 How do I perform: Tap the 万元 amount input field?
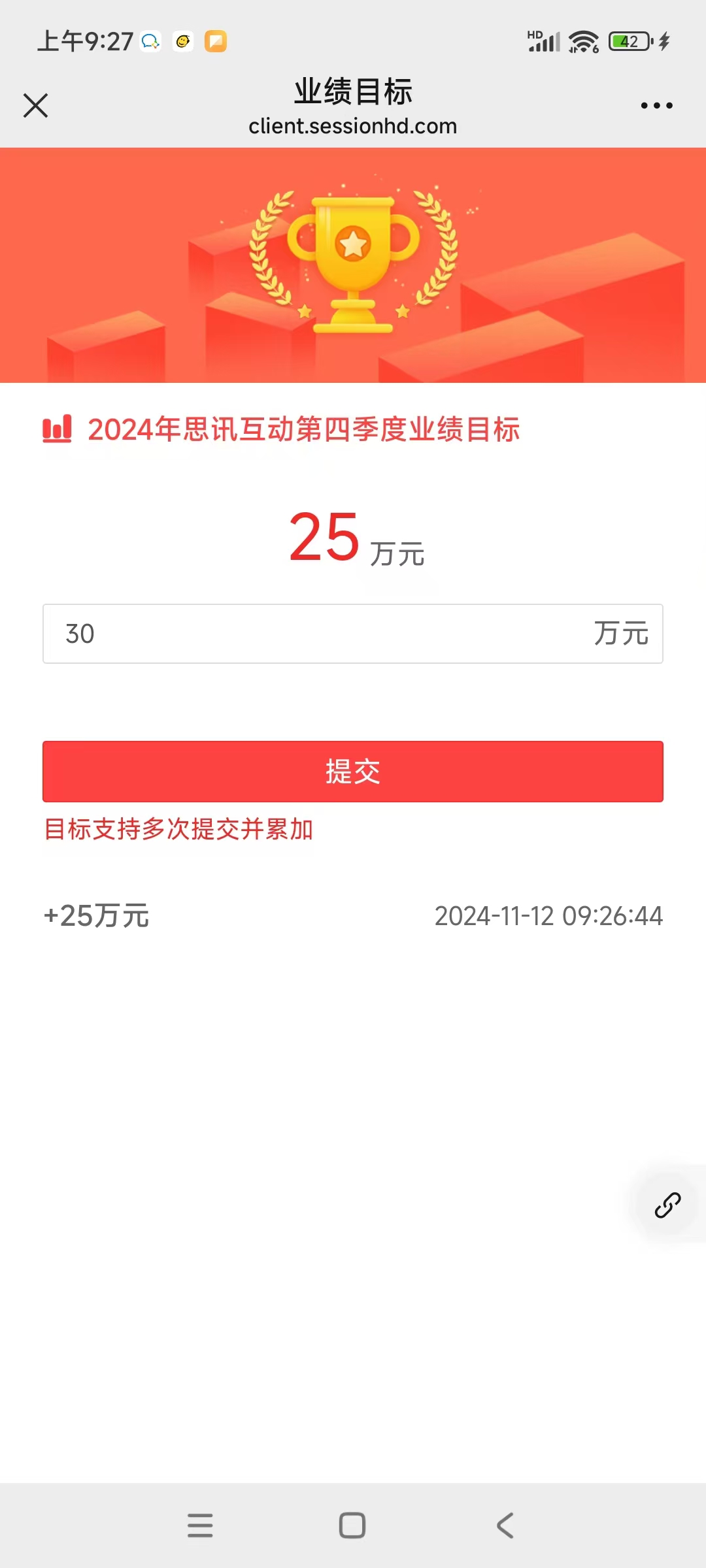pyautogui.click(x=327, y=634)
